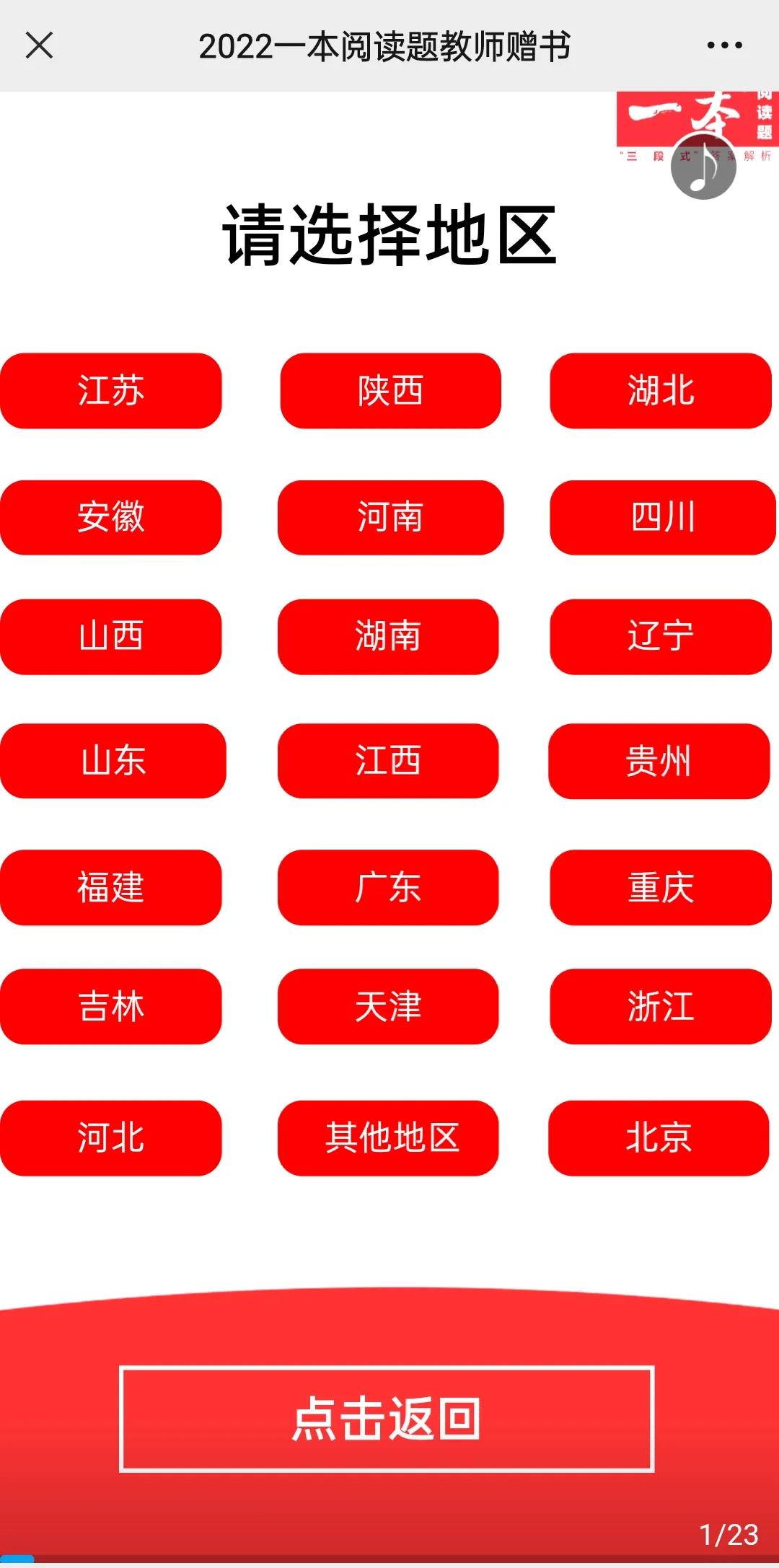Select 浙江 from the region options
Screen dimensions: 779x1568
[x=661, y=1008]
